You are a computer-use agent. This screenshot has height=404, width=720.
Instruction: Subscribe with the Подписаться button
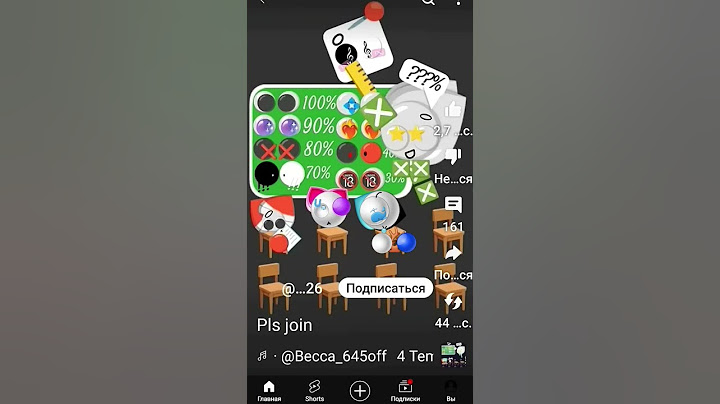coord(385,288)
